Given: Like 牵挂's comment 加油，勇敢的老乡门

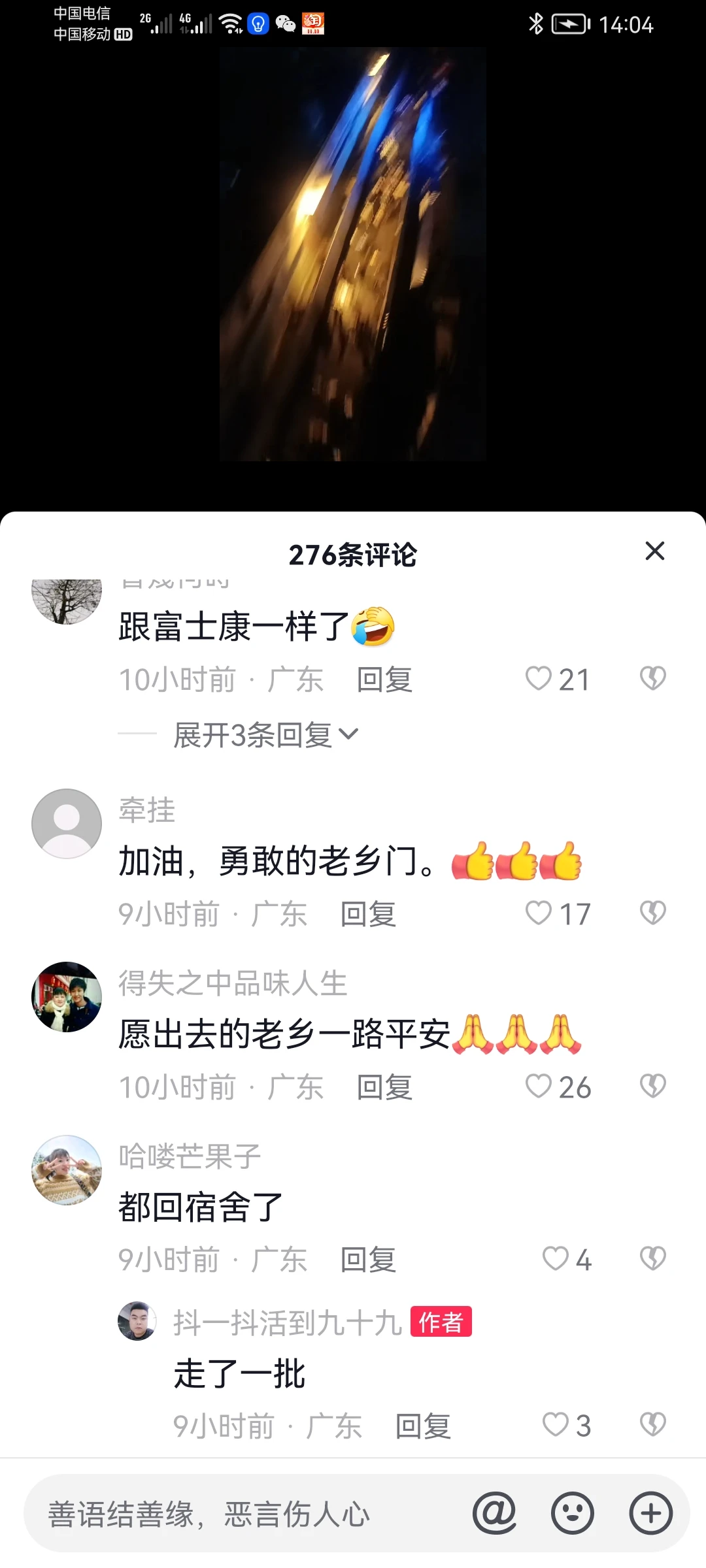Looking at the screenshot, I should click(x=539, y=913).
